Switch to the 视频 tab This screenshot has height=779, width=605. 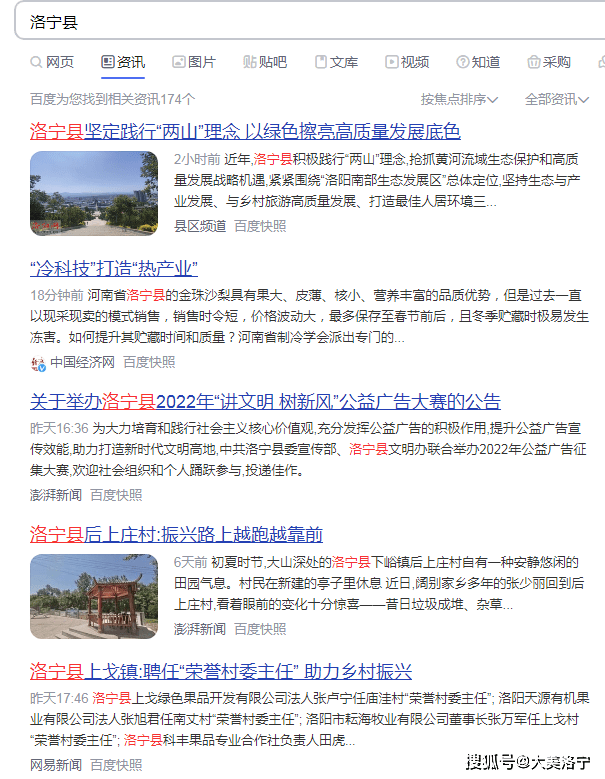tap(407, 62)
